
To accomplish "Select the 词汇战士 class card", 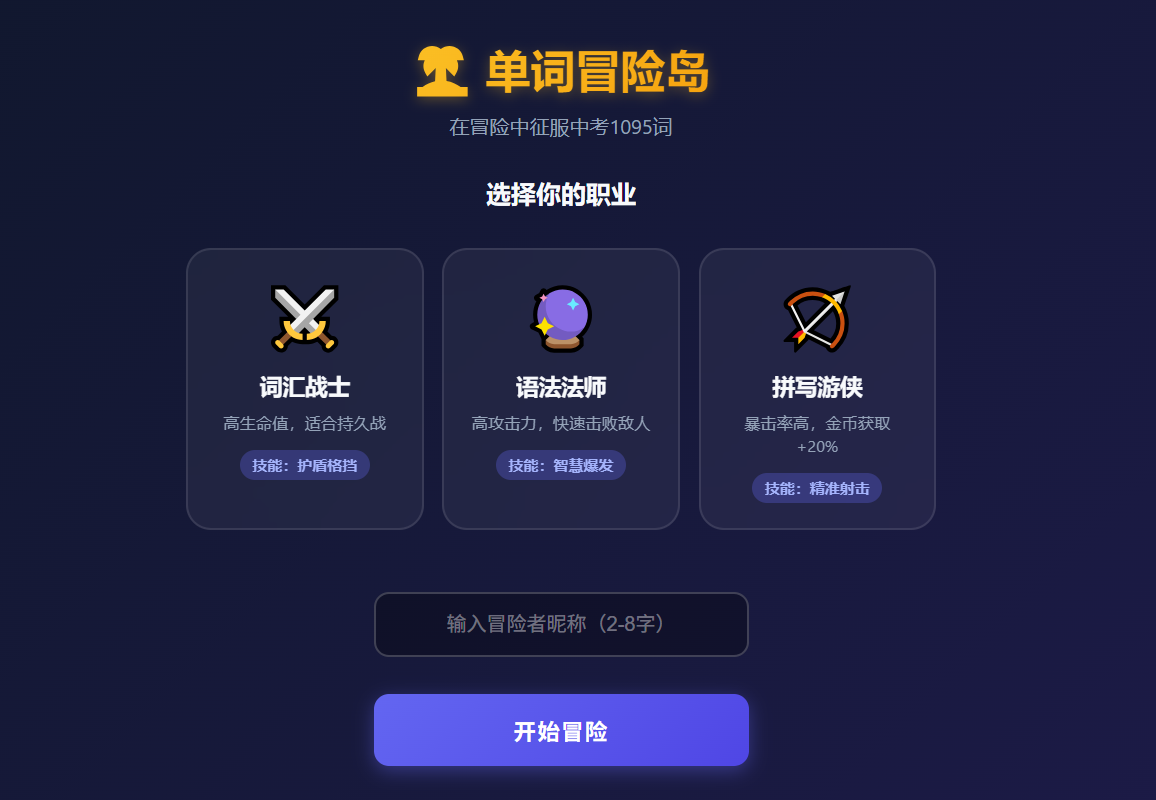I will [x=305, y=388].
